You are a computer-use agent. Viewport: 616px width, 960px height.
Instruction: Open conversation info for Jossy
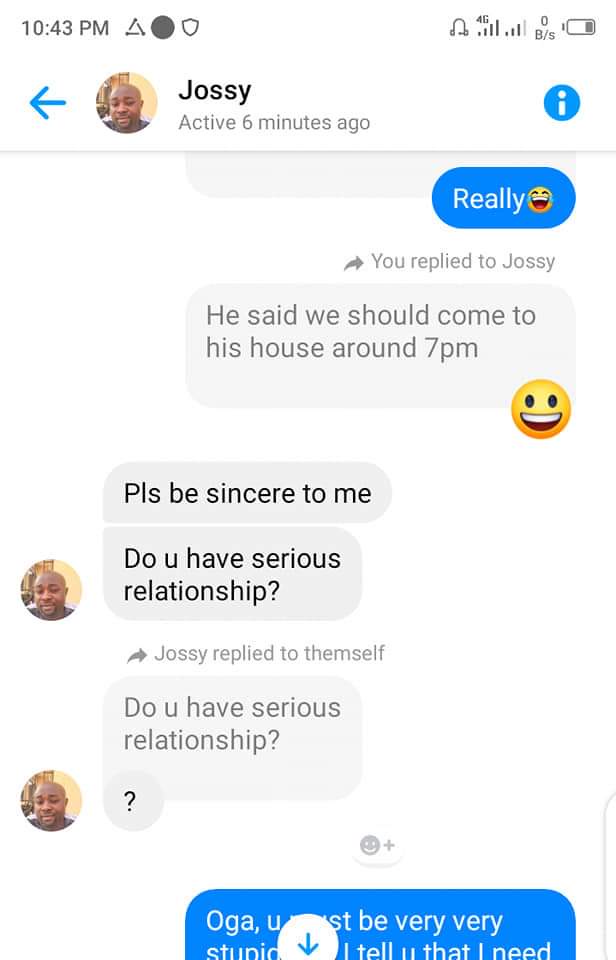tap(561, 103)
